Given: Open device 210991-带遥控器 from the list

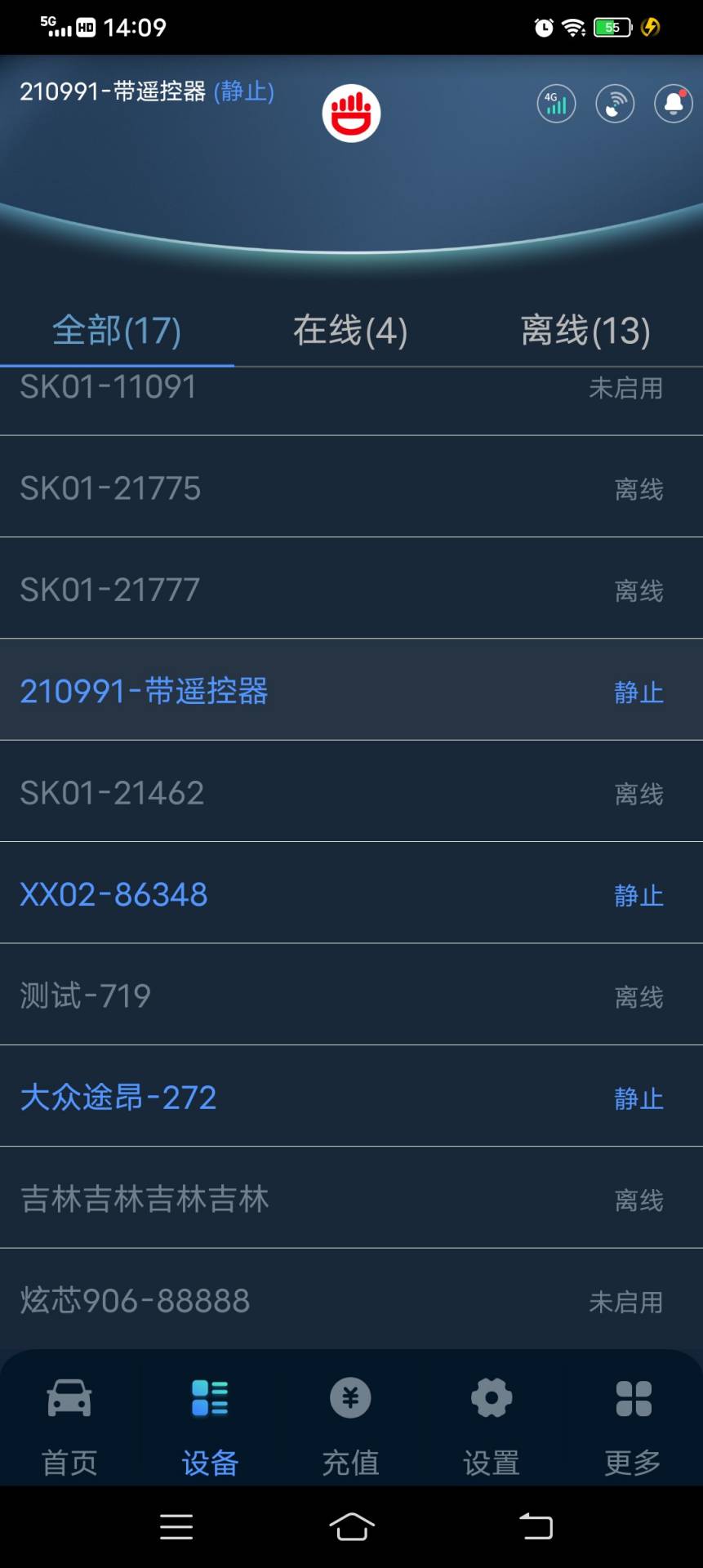Looking at the screenshot, I should click(144, 691).
